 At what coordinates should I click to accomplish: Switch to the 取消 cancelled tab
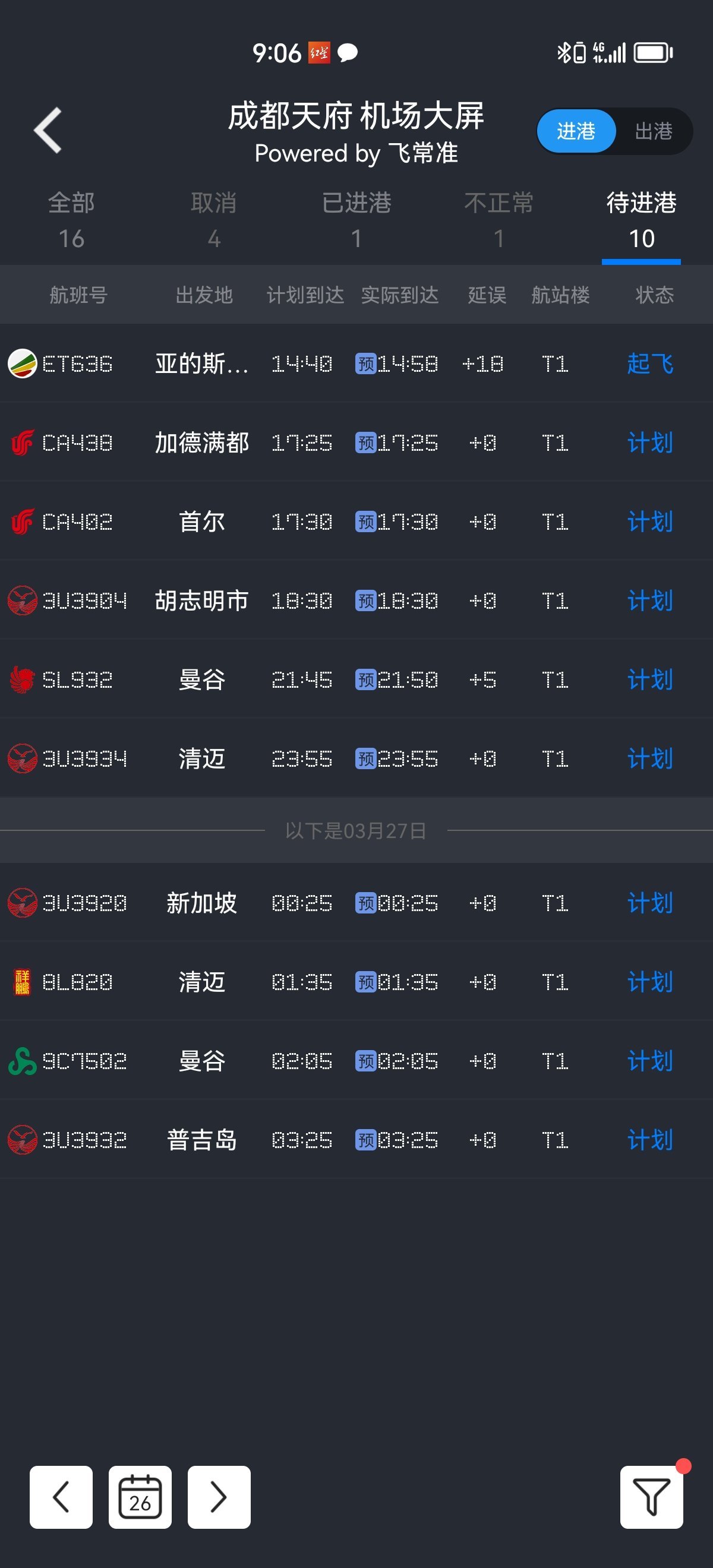214,220
